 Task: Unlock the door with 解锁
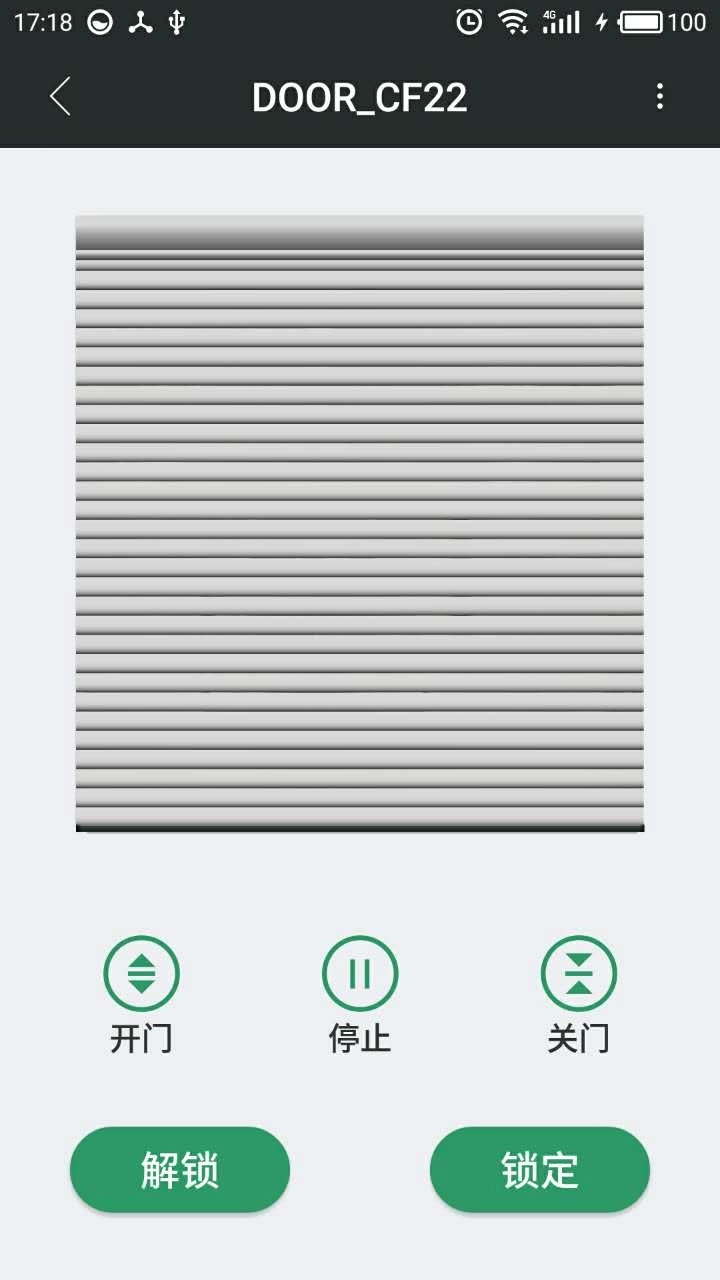tap(180, 1170)
